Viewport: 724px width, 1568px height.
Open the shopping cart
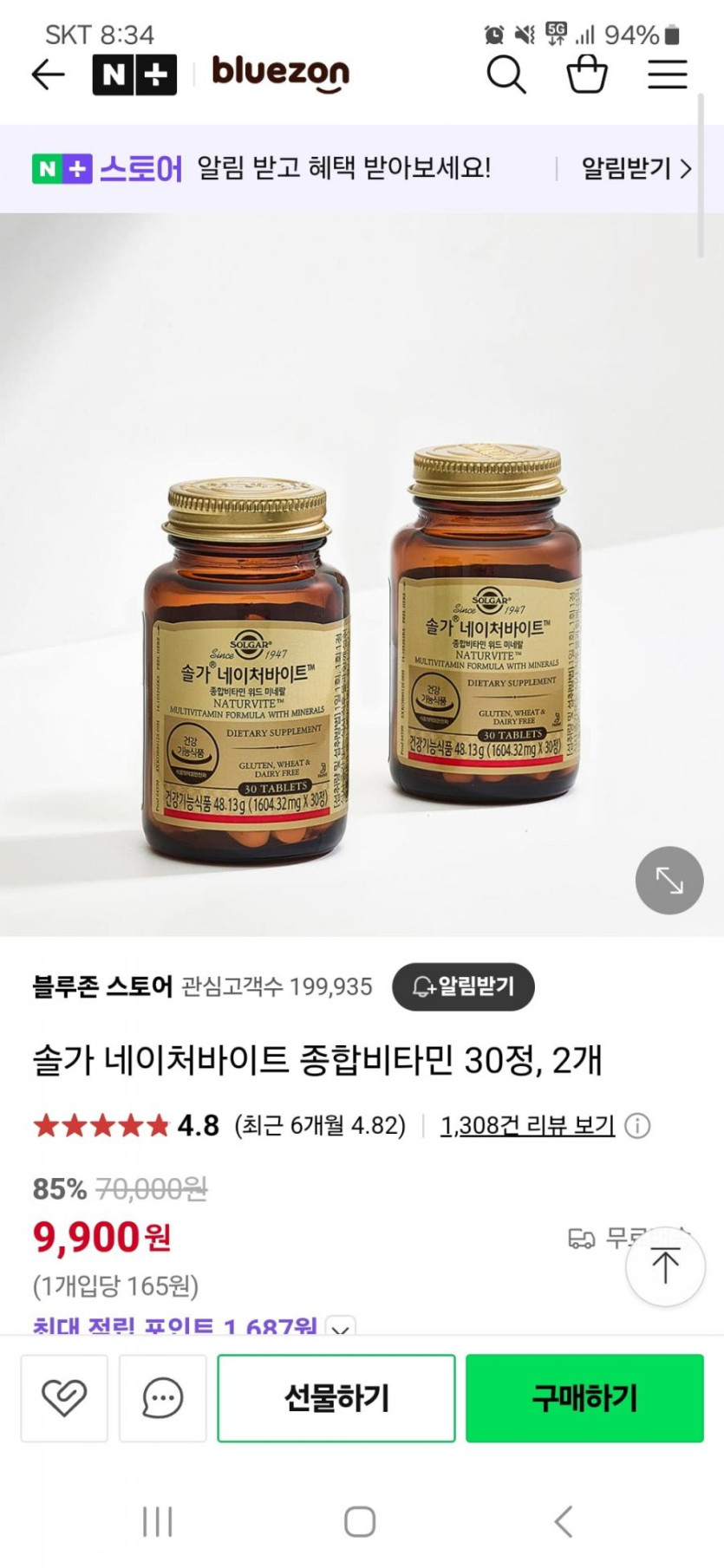click(587, 75)
